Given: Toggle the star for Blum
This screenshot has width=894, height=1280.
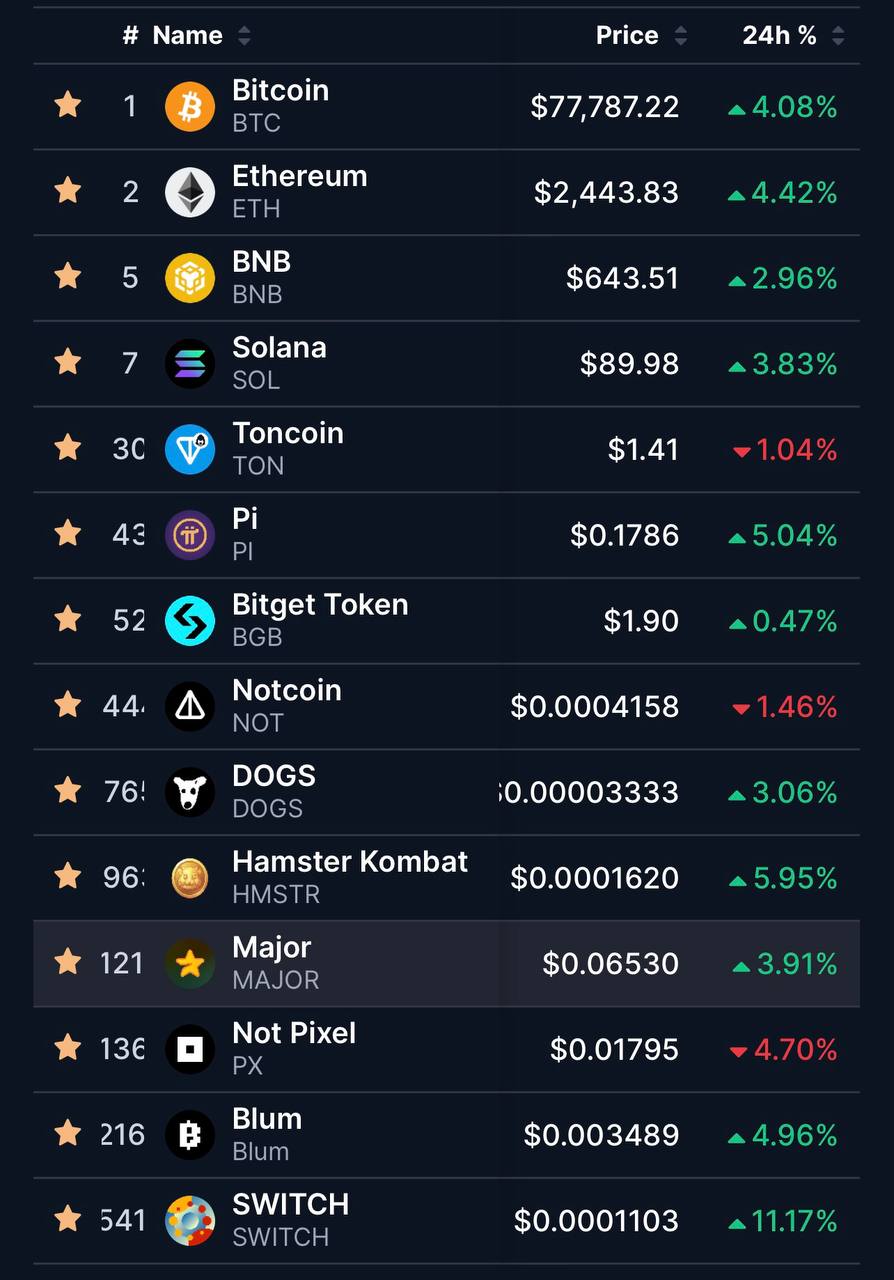Looking at the screenshot, I should pyautogui.click(x=68, y=1134).
